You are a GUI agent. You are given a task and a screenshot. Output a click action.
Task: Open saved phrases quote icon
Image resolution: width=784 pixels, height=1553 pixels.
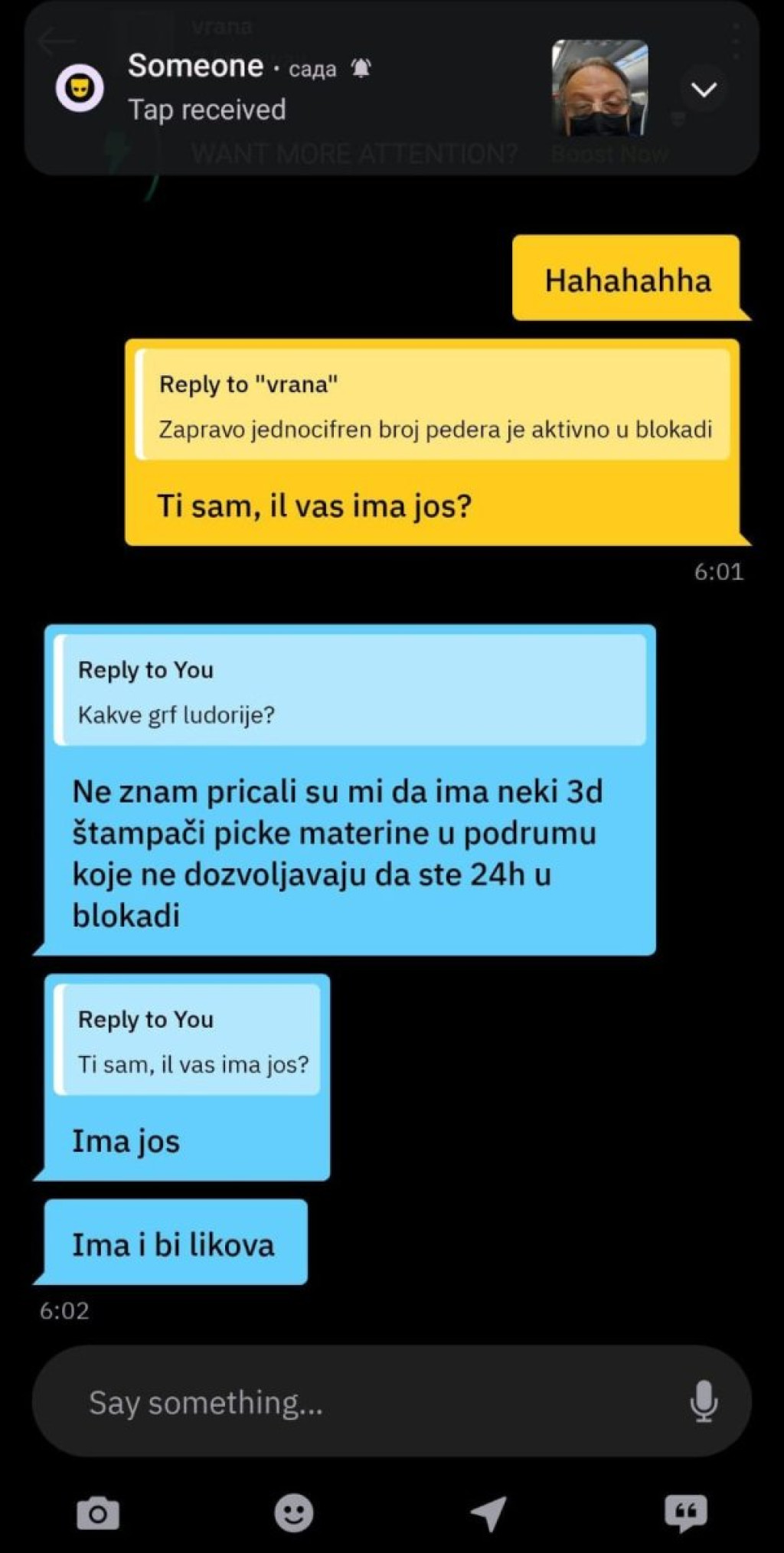(685, 1513)
